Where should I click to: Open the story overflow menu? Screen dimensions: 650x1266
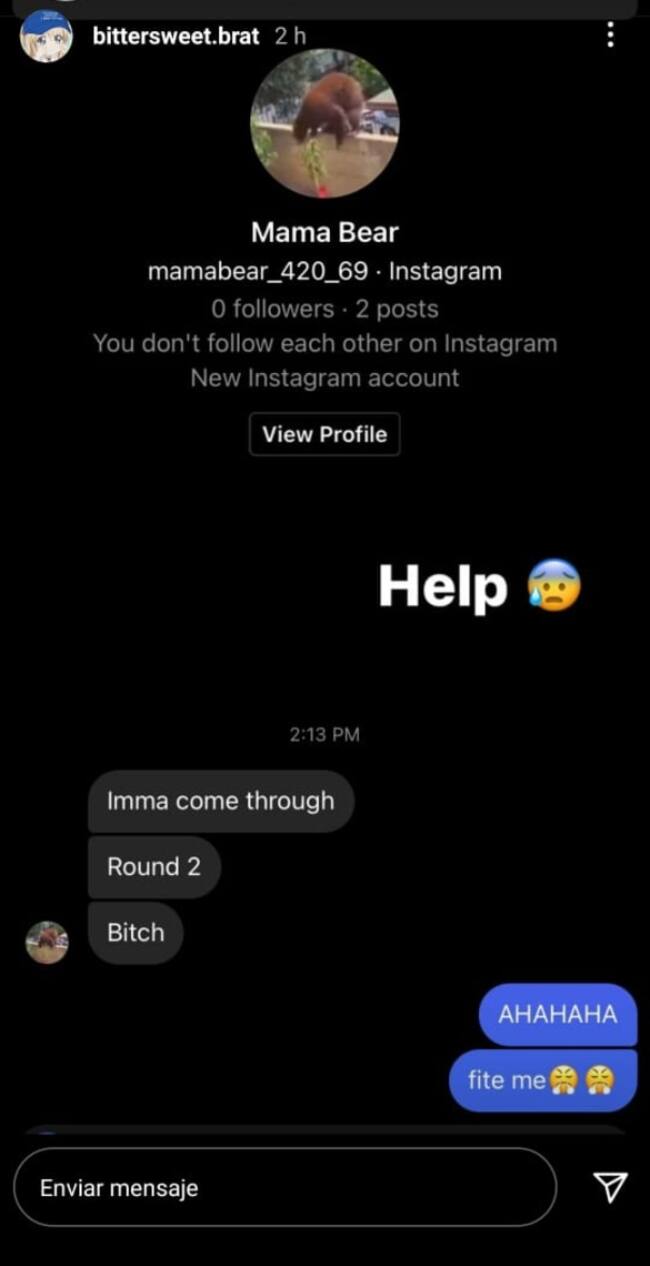coord(610,36)
